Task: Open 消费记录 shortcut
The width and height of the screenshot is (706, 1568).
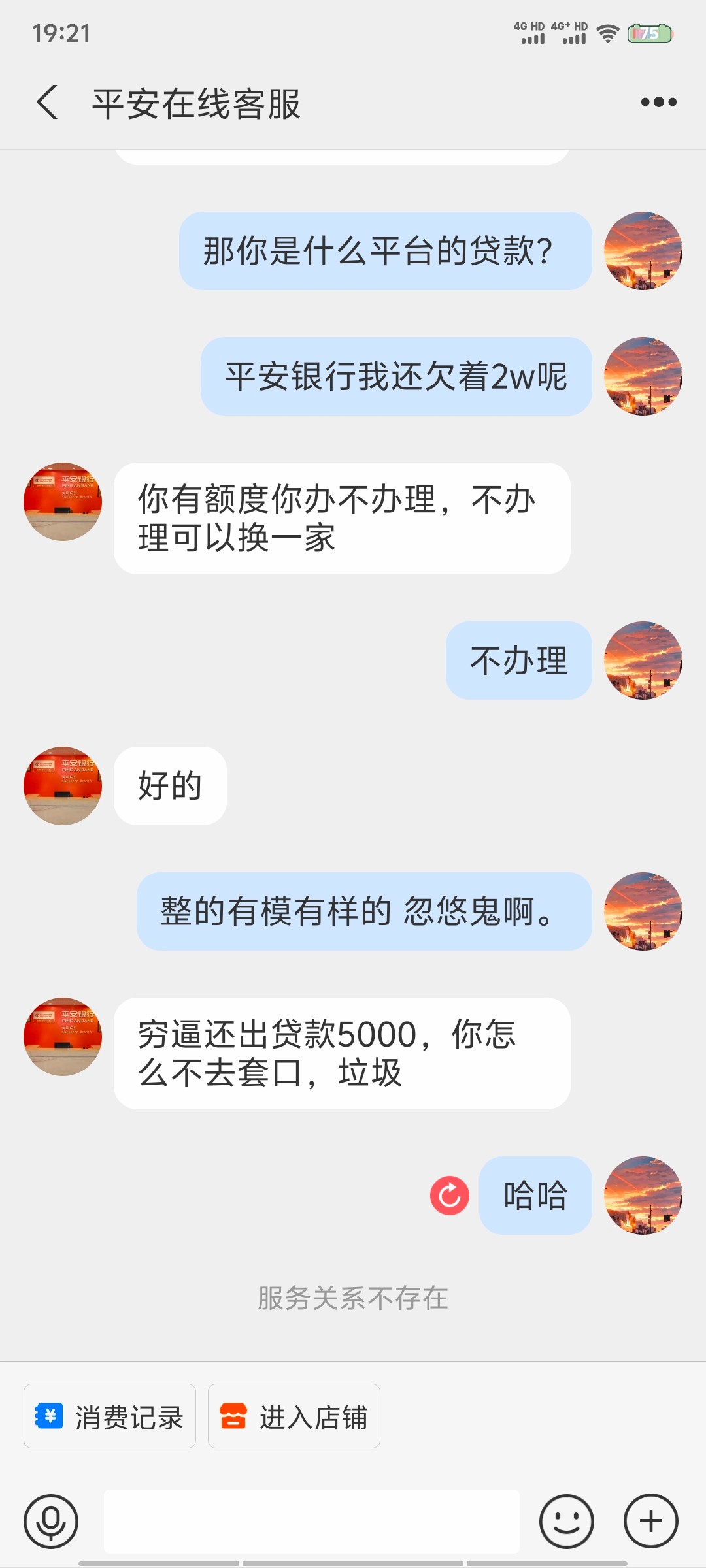Action: [x=110, y=1416]
